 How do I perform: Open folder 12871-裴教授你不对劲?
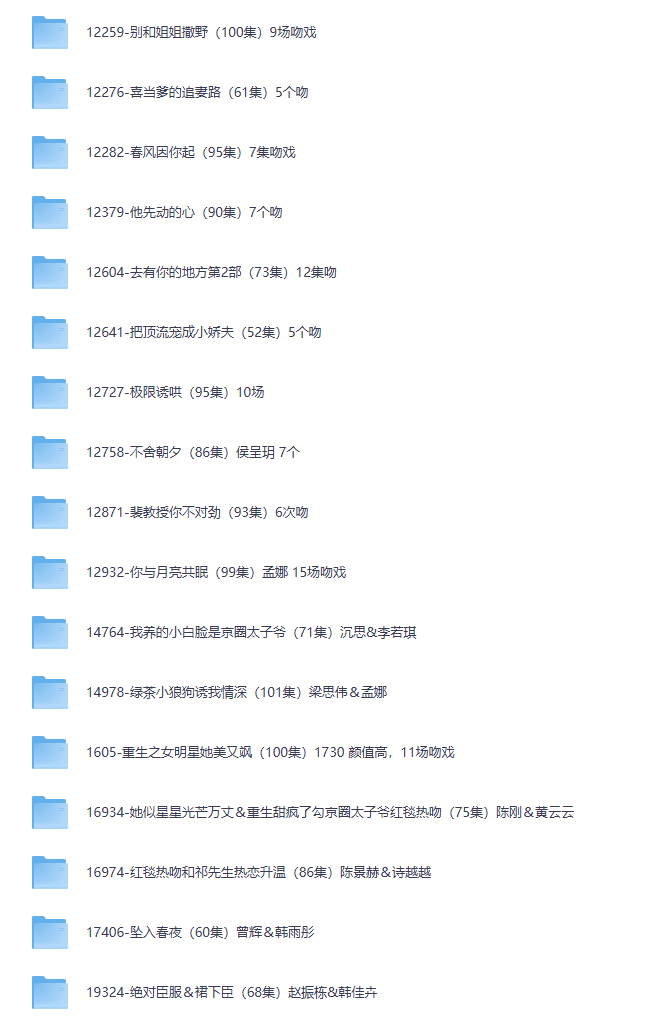click(196, 512)
